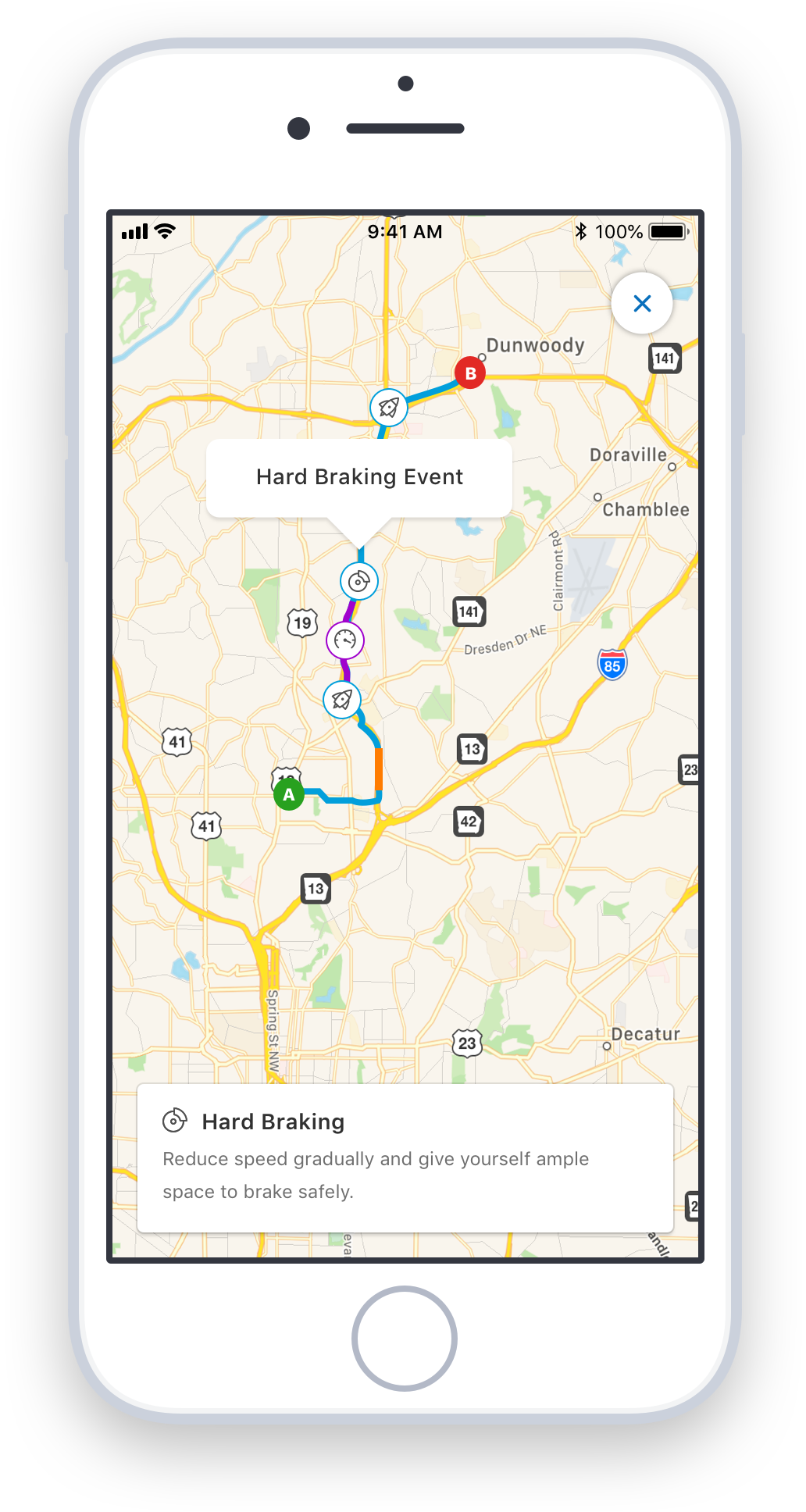Tap the hard braking event marker
This screenshot has height=1512, width=806.
pos(359,581)
